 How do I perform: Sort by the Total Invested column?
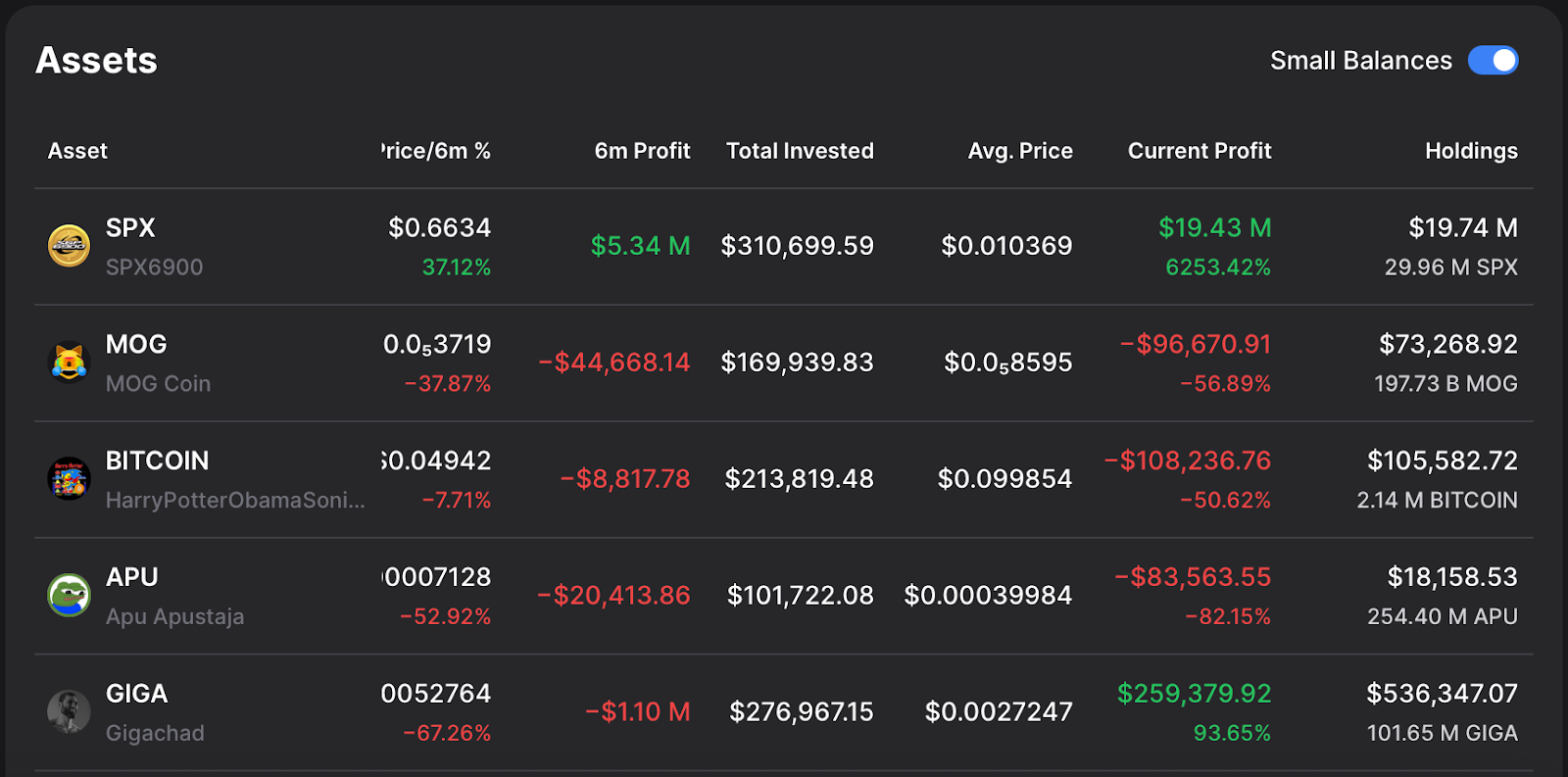(800, 151)
